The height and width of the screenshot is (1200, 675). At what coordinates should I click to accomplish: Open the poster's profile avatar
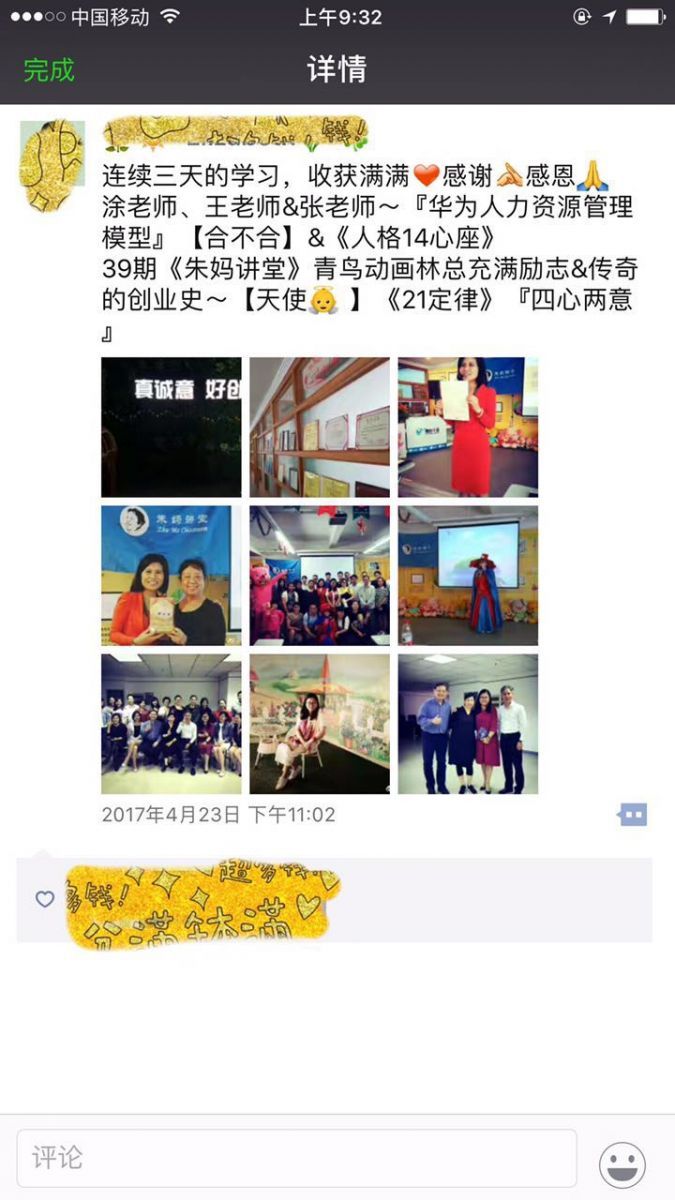(52, 165)
